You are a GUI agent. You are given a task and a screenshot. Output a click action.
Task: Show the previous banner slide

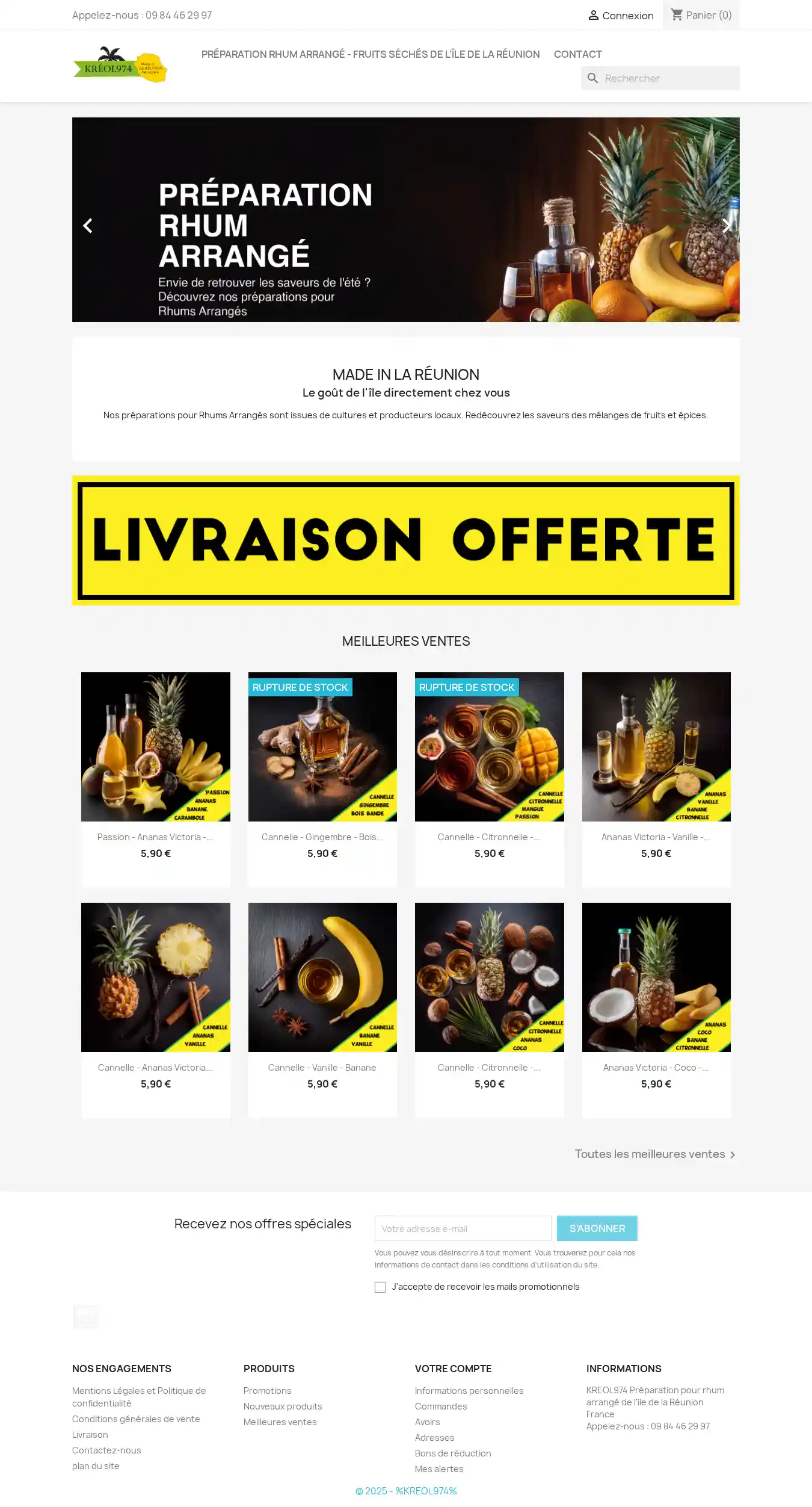pos(88,226)
